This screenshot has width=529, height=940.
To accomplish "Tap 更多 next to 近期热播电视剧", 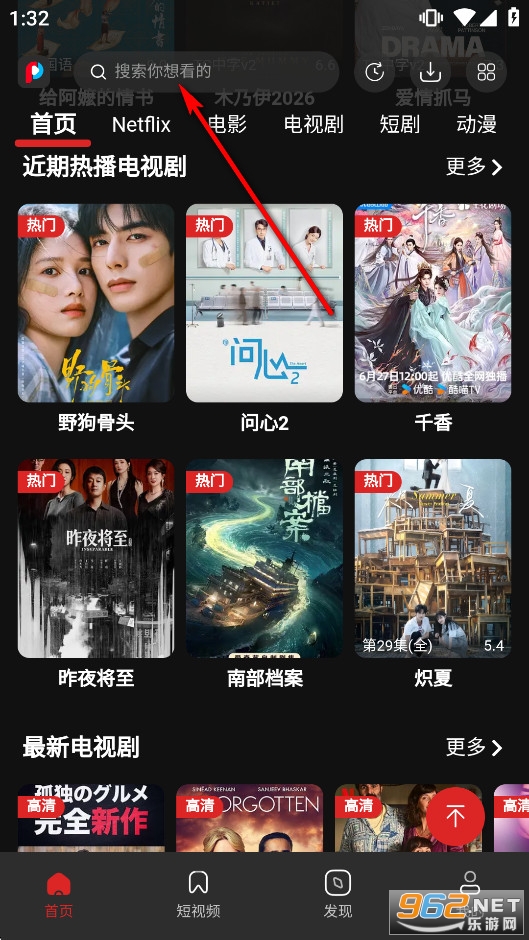I will pyautogui.click(x=474, y=167).
